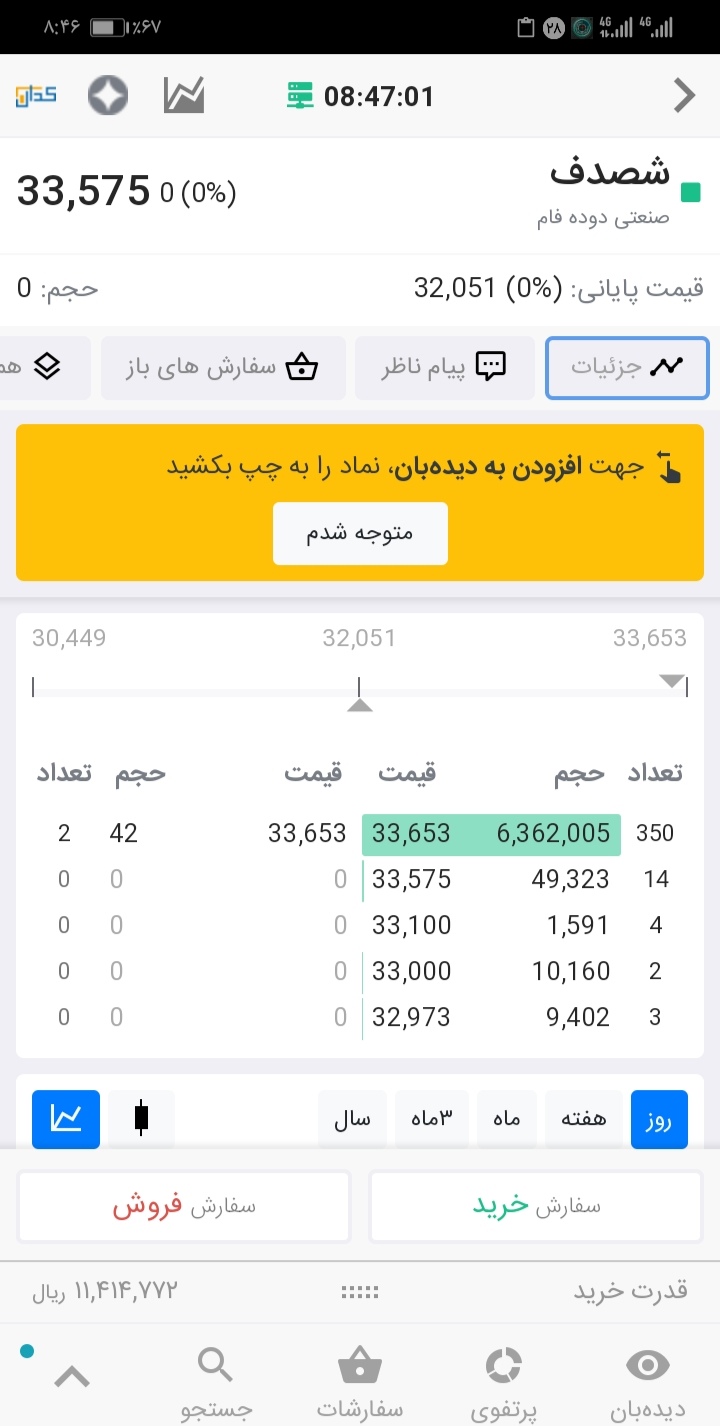This screenshot has width=720, height=1426.
Task: Dismiss the hint with متوجه شدم button
Action: pos(360,533)
